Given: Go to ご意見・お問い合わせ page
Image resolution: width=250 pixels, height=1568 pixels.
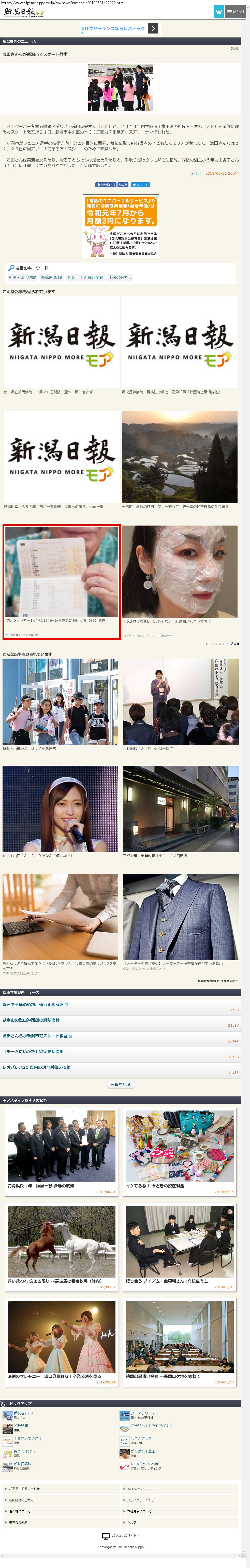Looking at the screenshot, I should pos(24,1489).
